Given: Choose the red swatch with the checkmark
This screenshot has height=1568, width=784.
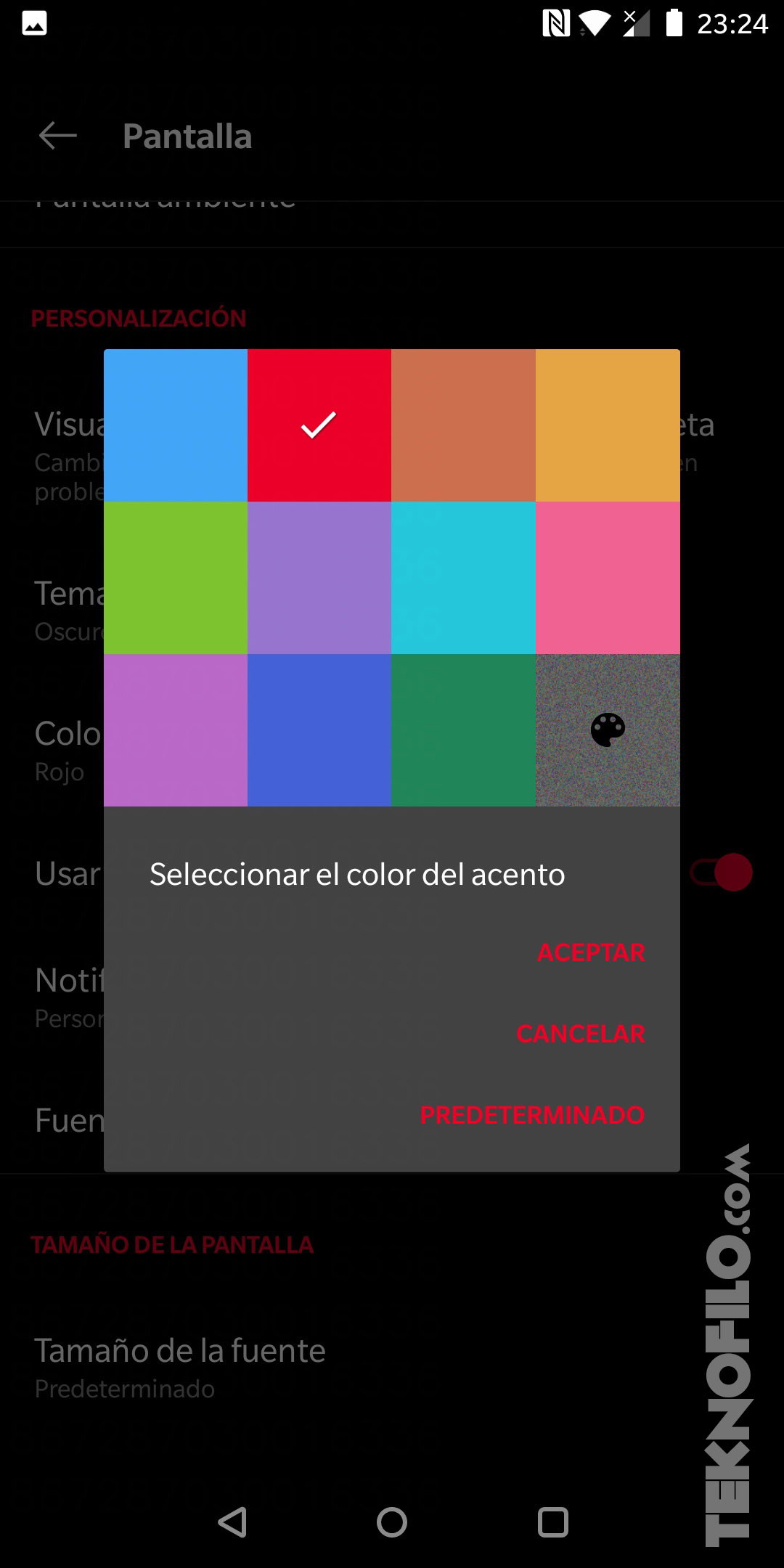Looking at the screenshot, I should tap(319, 425).
